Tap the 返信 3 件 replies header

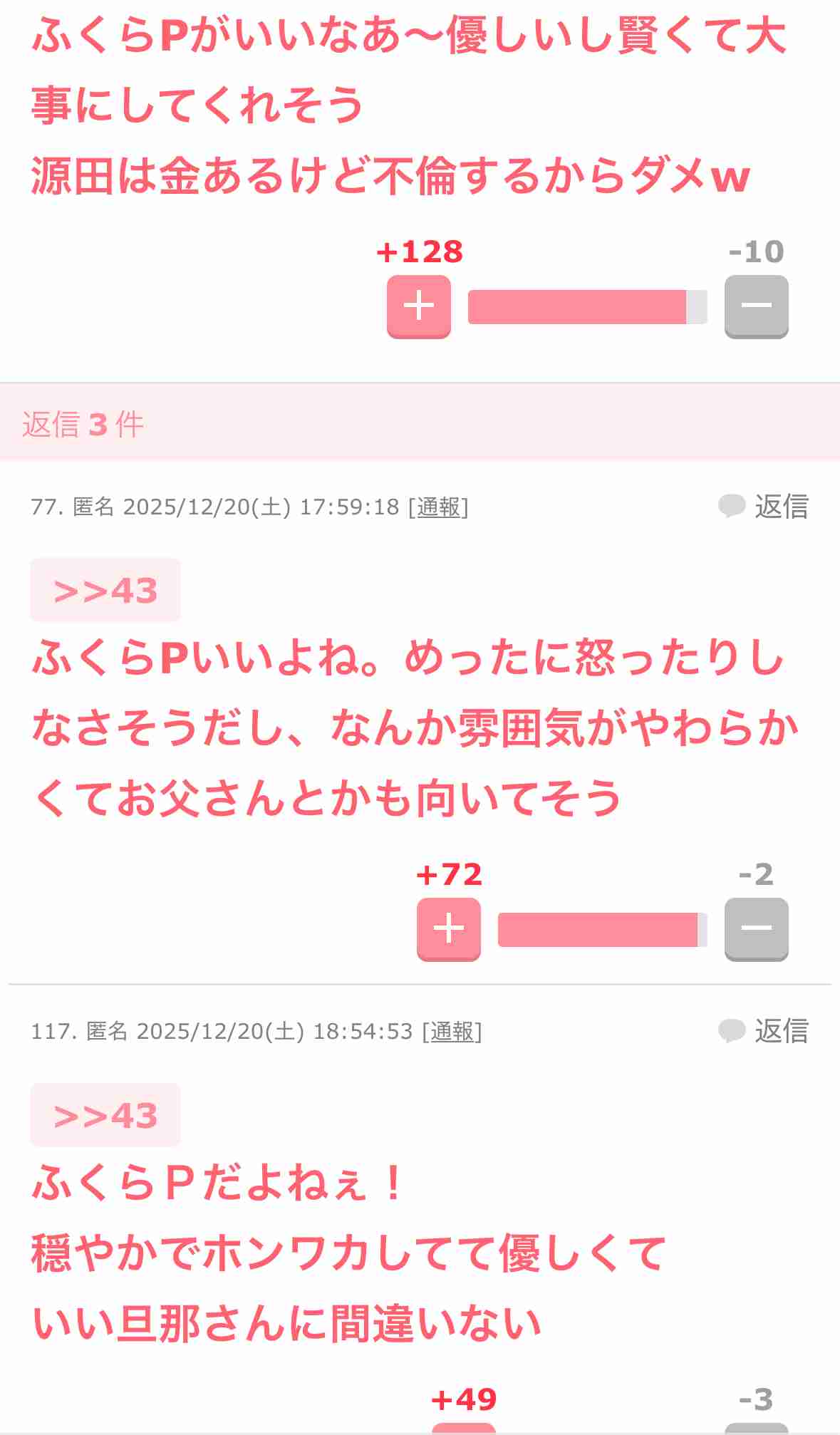(83, 425)
